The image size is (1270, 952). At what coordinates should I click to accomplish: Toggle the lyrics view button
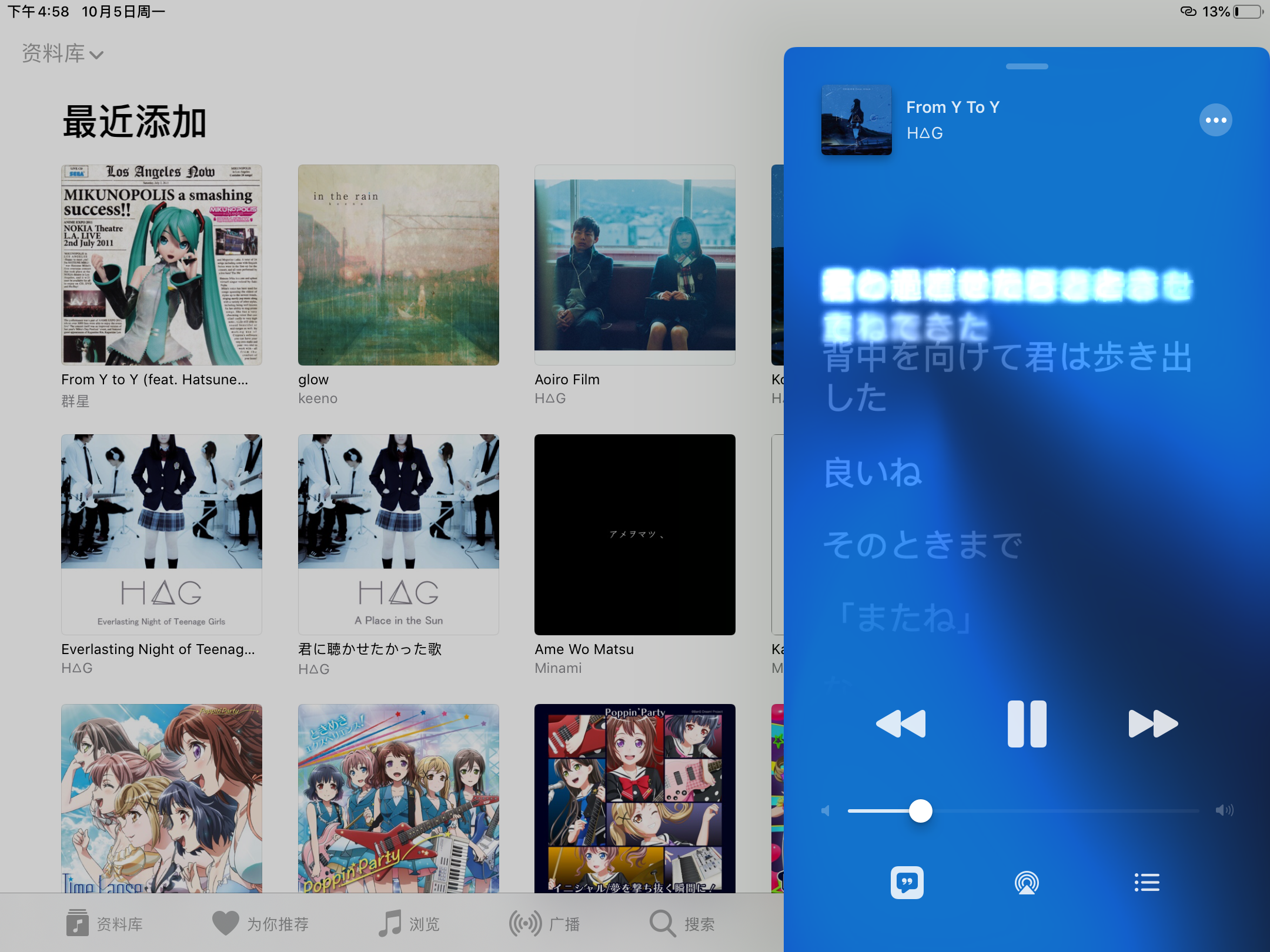907,882
